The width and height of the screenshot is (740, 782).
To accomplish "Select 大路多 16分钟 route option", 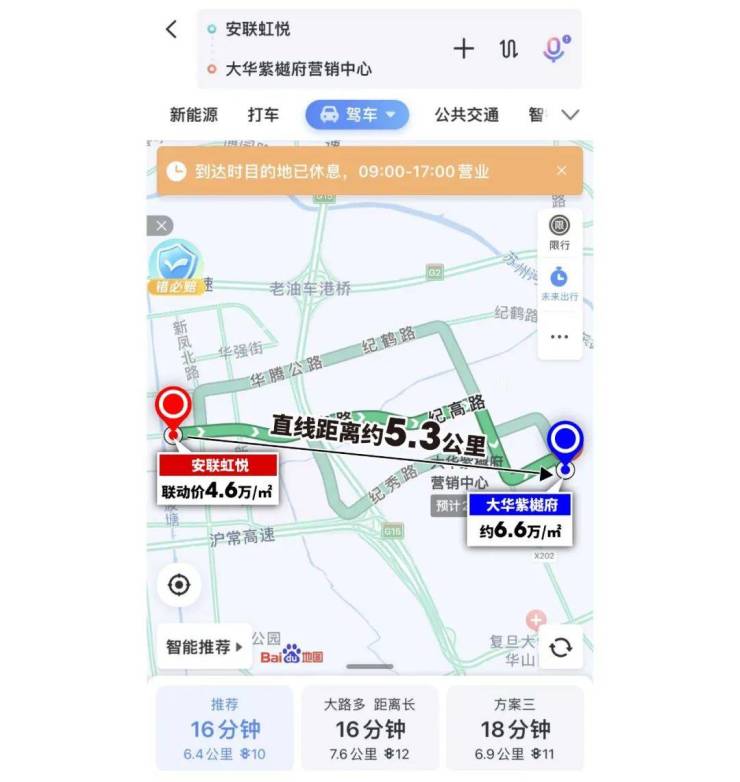I will (369, 728).
